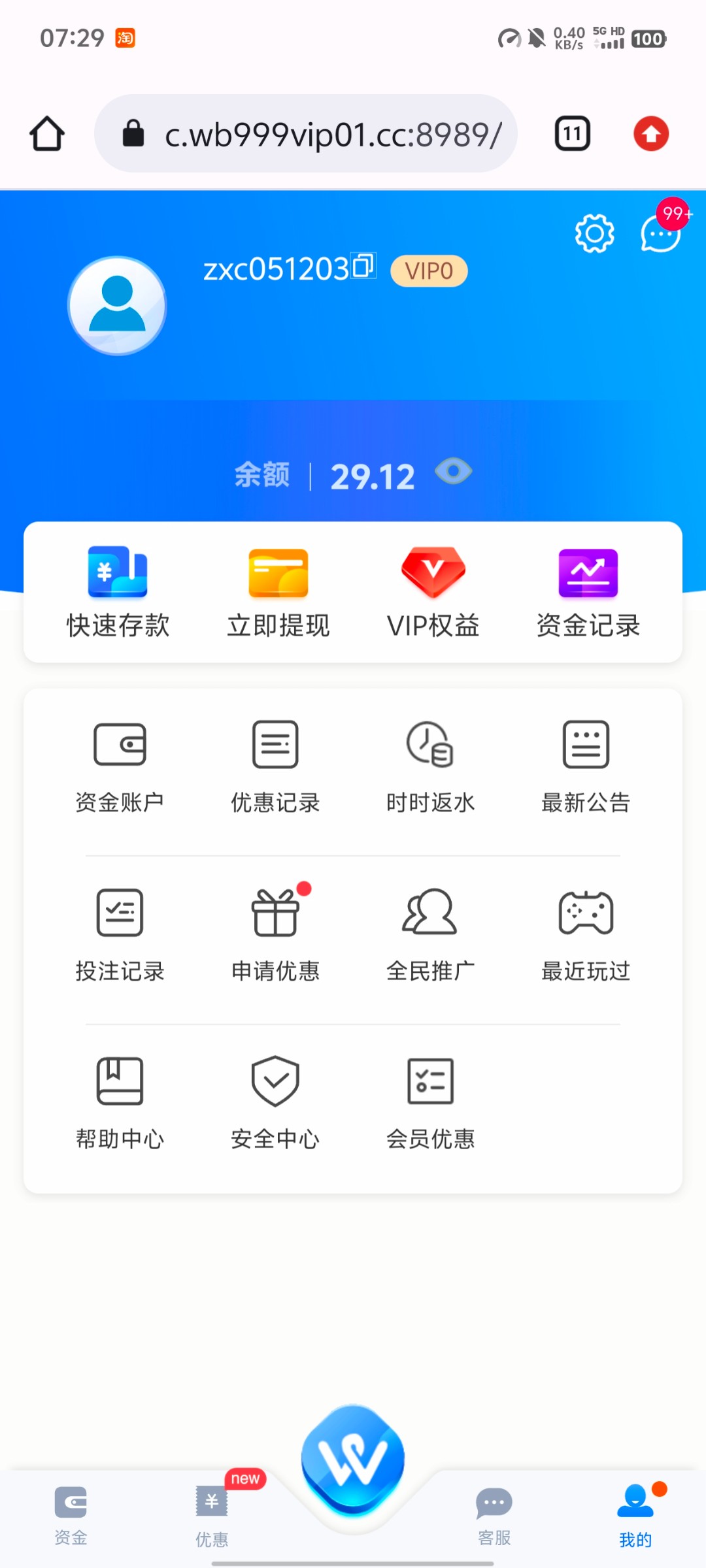Open 快速存款 quick deposit

click(x=118, y=593)
